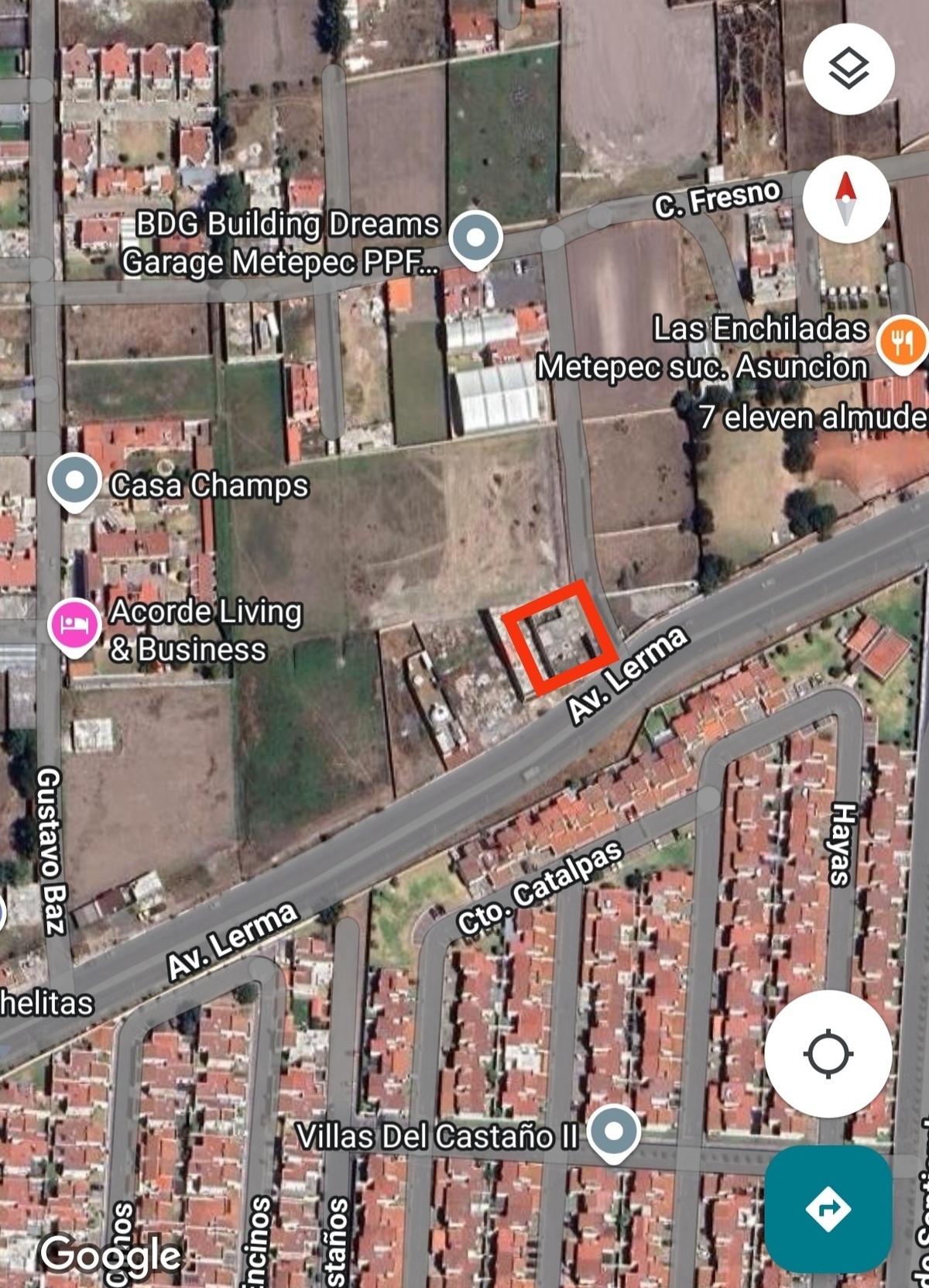Open directions with the blue arrow button
The width and height of the screenshot is (929, 1288).
tap(828, 1208)
